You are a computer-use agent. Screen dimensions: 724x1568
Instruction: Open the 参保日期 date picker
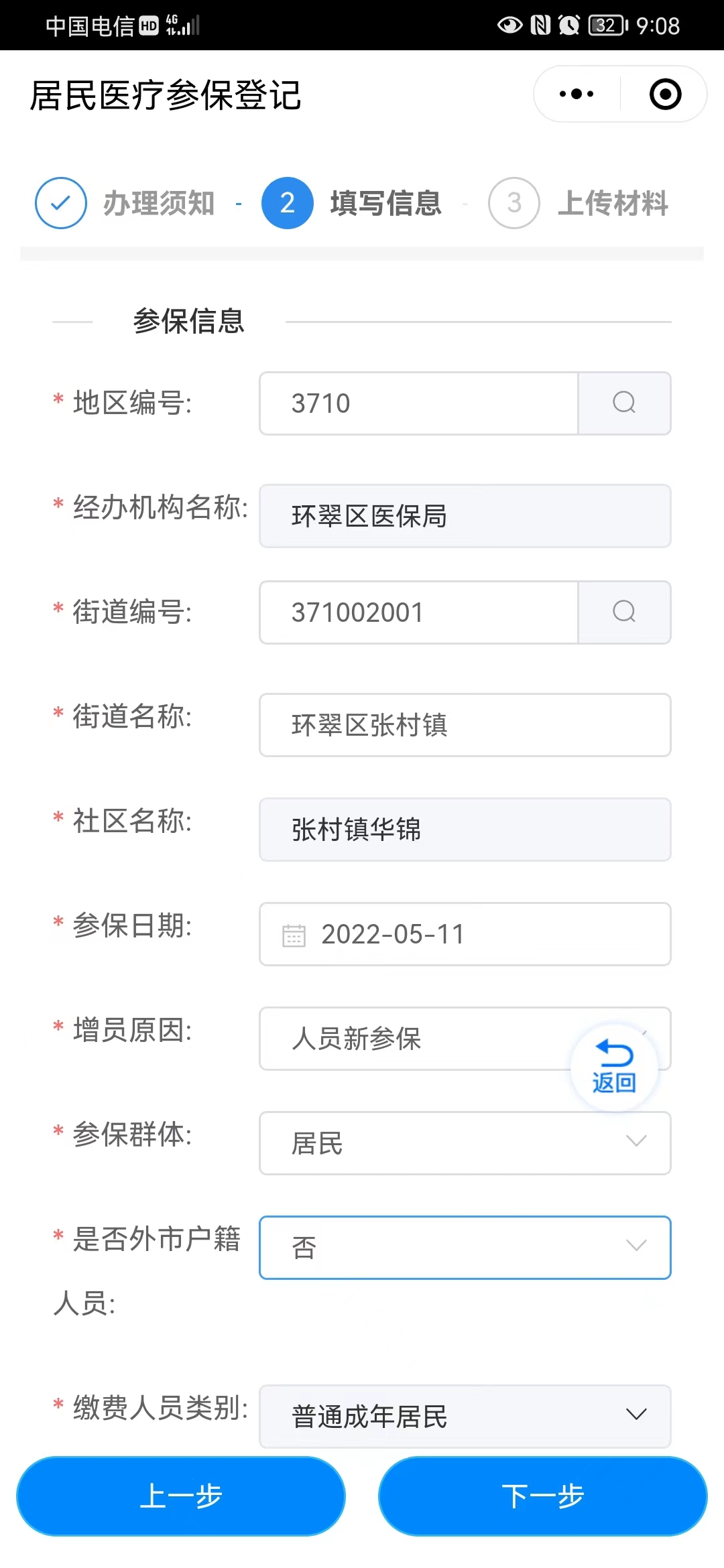[x=465, y=934]
